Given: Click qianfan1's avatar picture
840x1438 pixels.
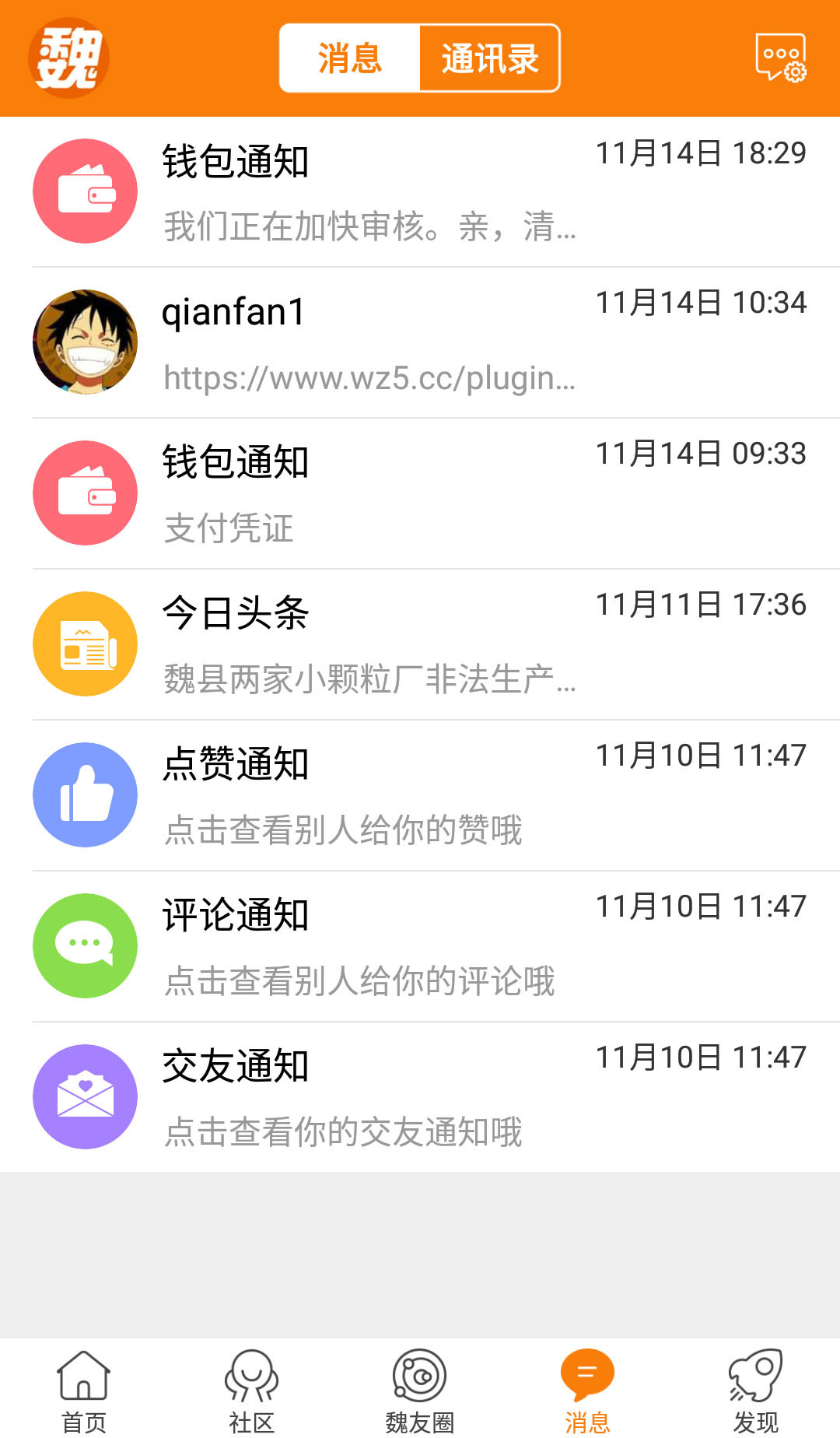Looking at the screenshot, I should tap(86, 342).
